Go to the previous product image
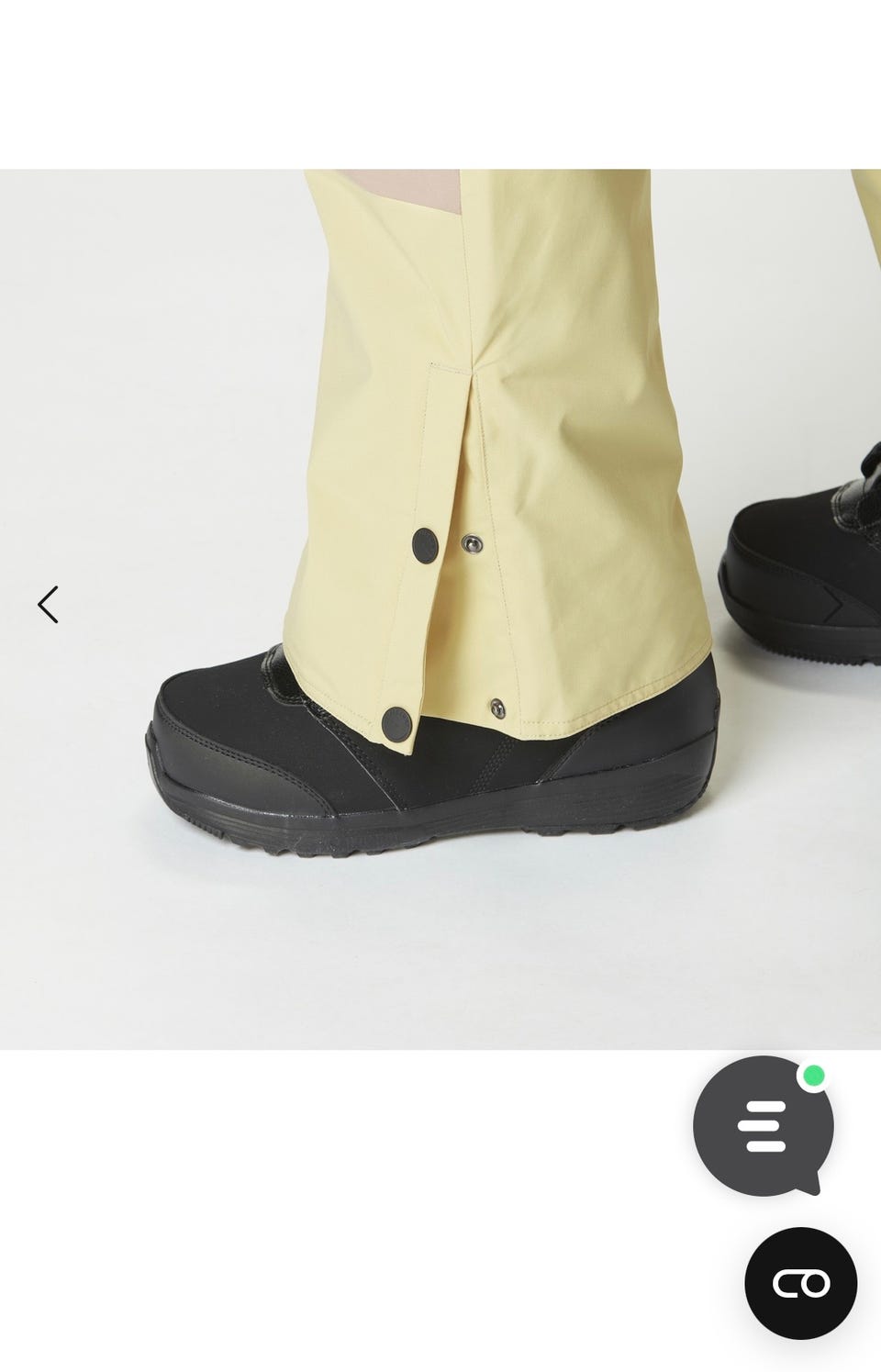The width and height of the screenshot is (881, 1372). point(48,605)
